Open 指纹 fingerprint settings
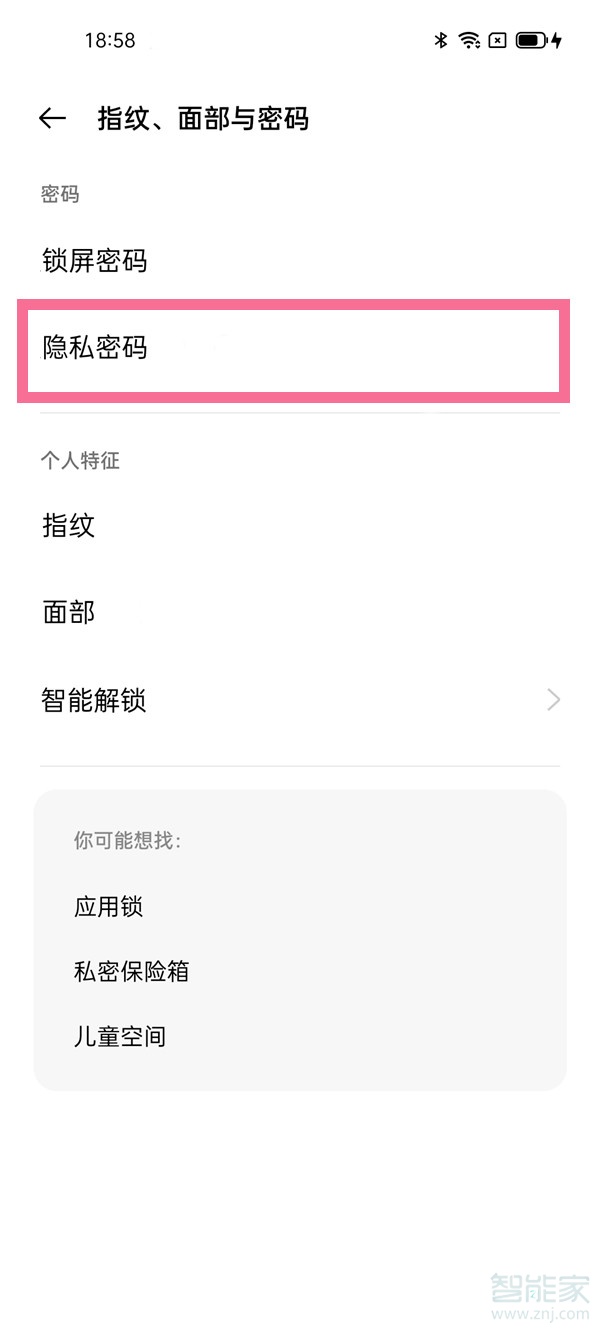Screen dimensions: 600x1333 coord(69,525)
